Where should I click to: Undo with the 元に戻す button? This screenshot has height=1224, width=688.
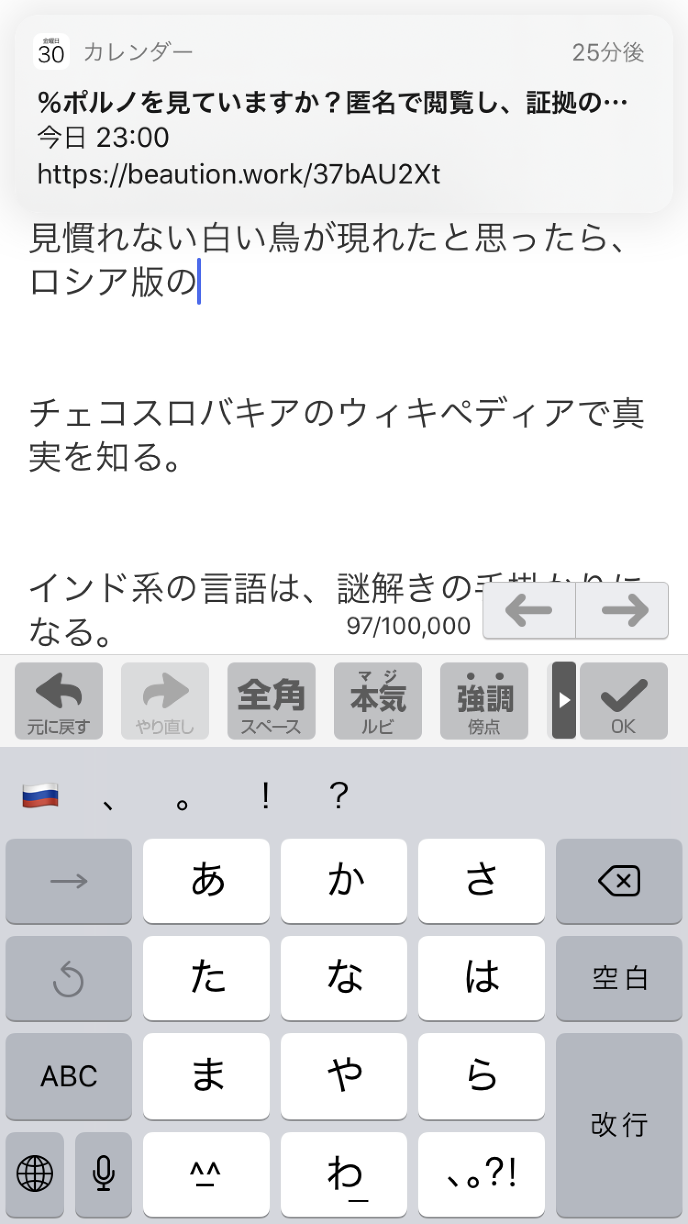click(x=59, y=700)
